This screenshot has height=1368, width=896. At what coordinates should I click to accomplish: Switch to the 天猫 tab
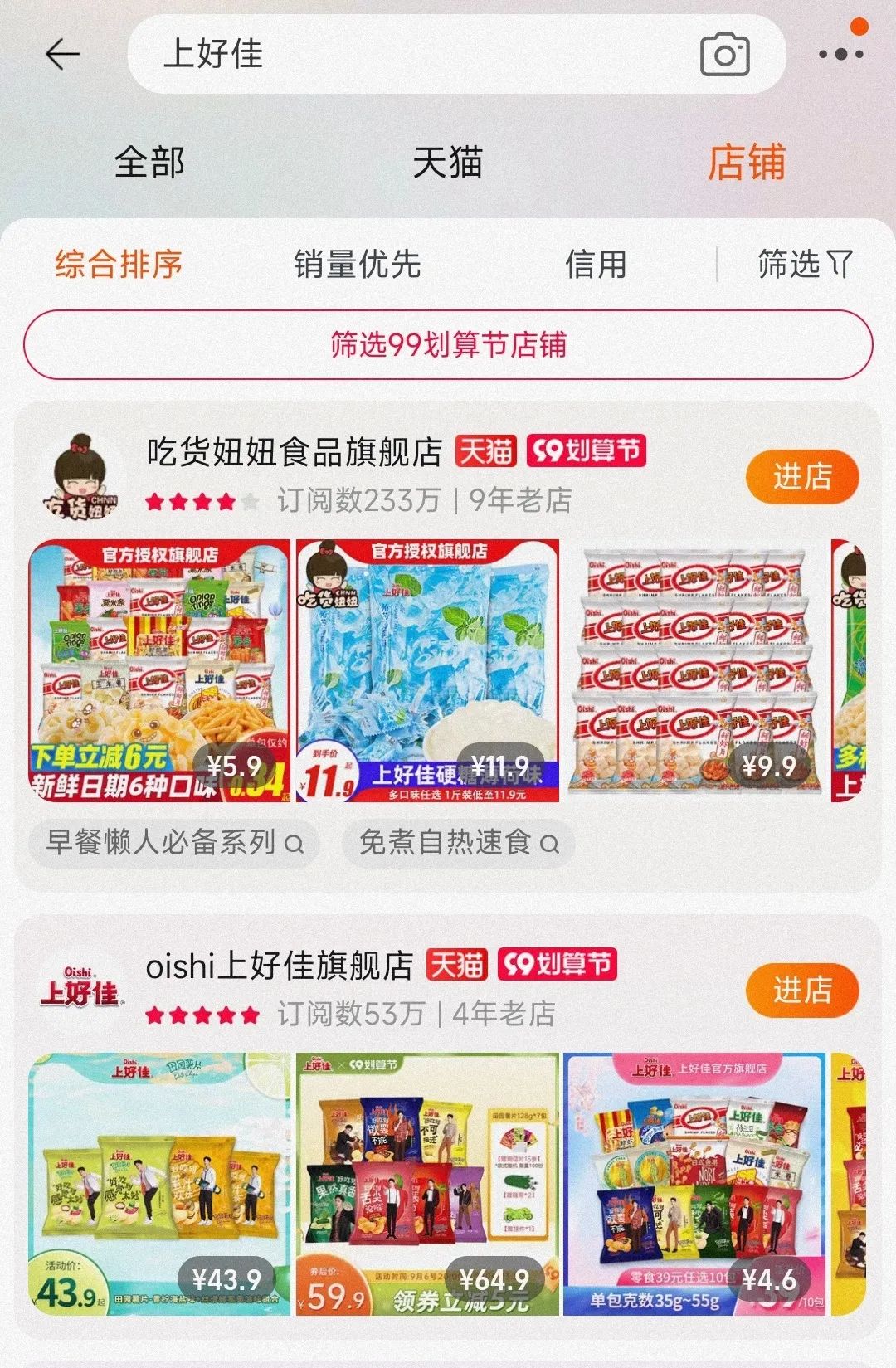point(447,162)
